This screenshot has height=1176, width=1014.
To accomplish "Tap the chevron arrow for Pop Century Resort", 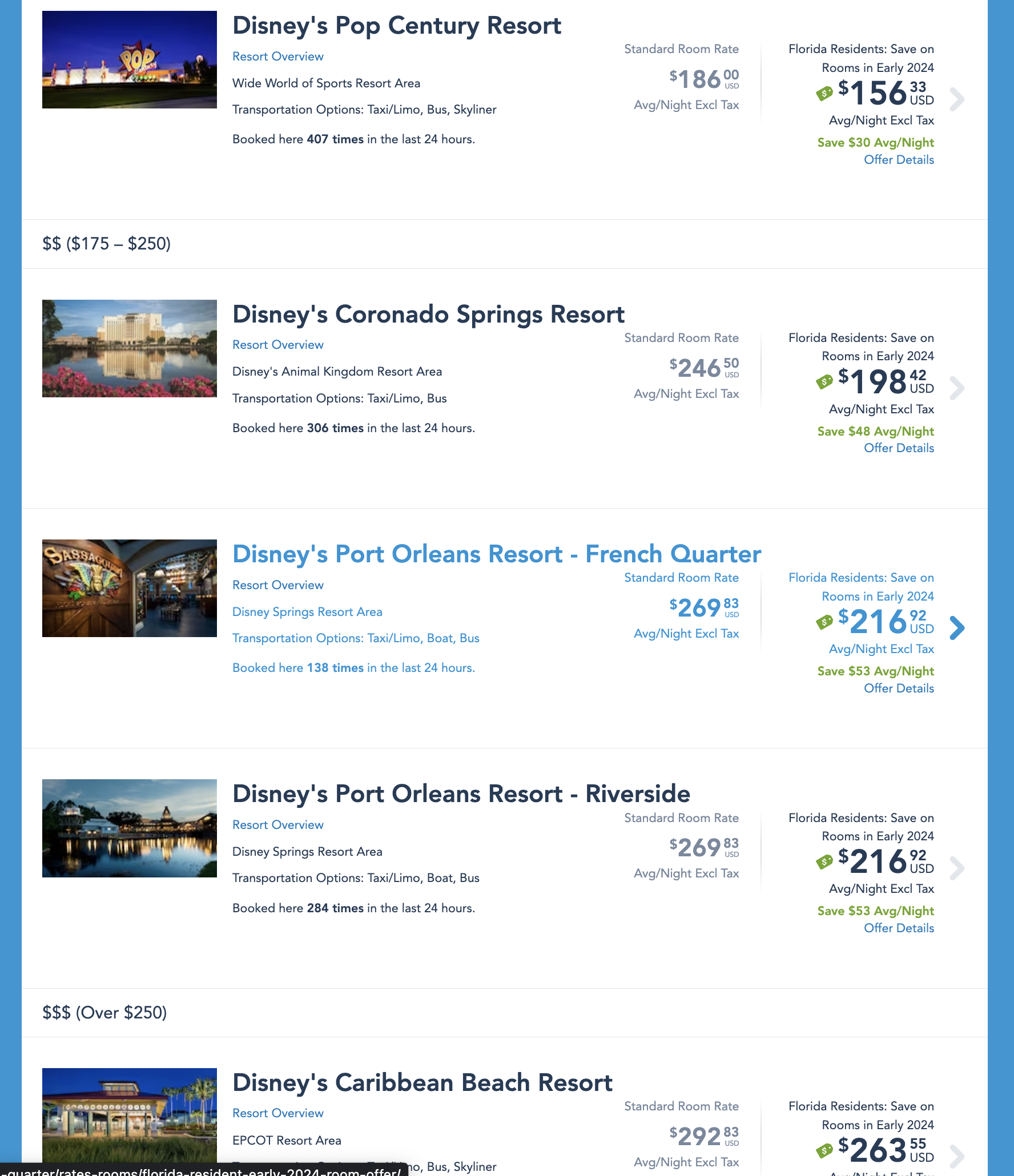I will [957, 100].
